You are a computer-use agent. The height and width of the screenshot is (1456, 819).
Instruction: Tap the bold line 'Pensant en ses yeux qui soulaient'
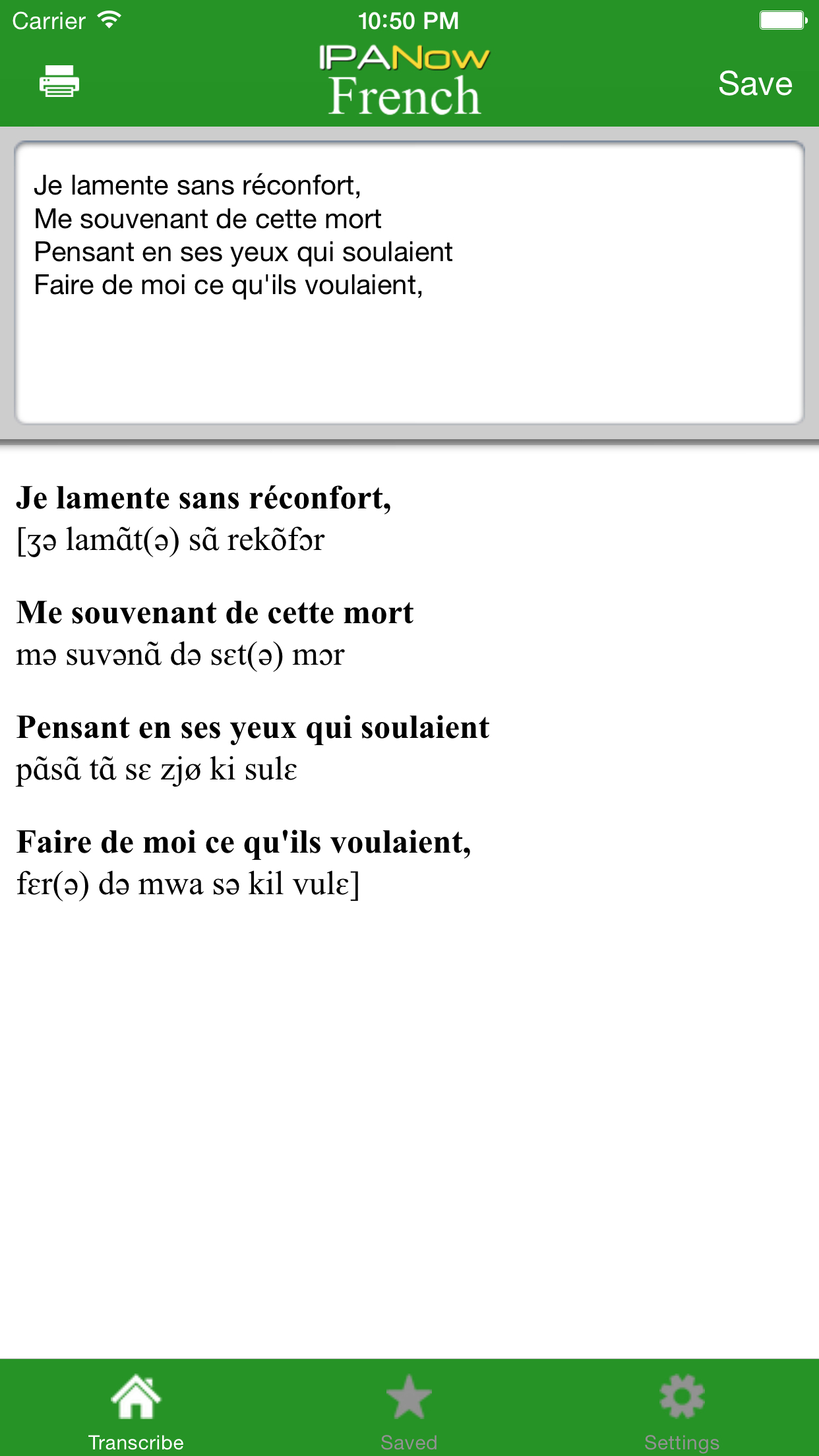(254, 727)
